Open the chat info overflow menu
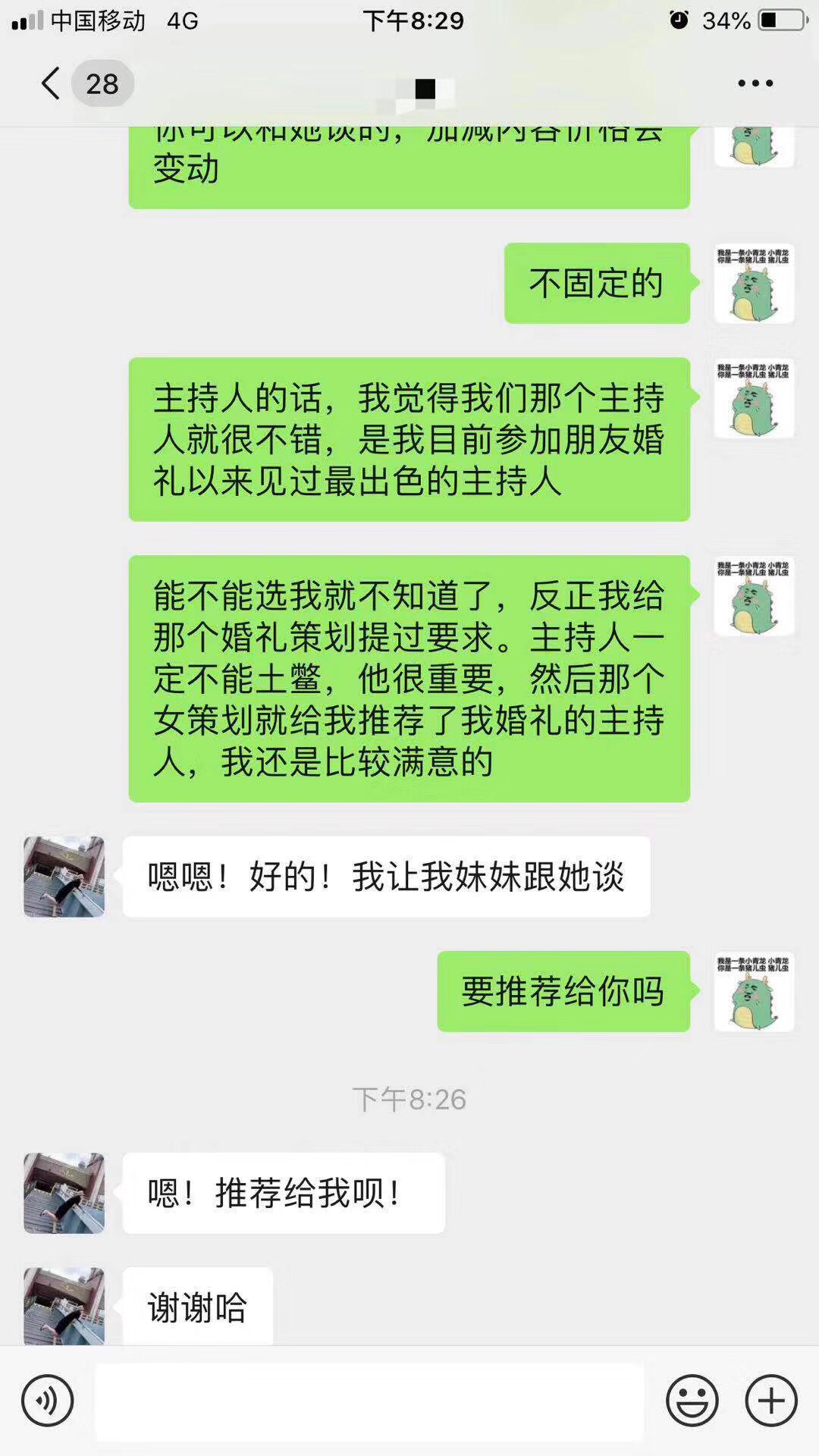Viewport: 819px width, 1456px height. (755, 83)
